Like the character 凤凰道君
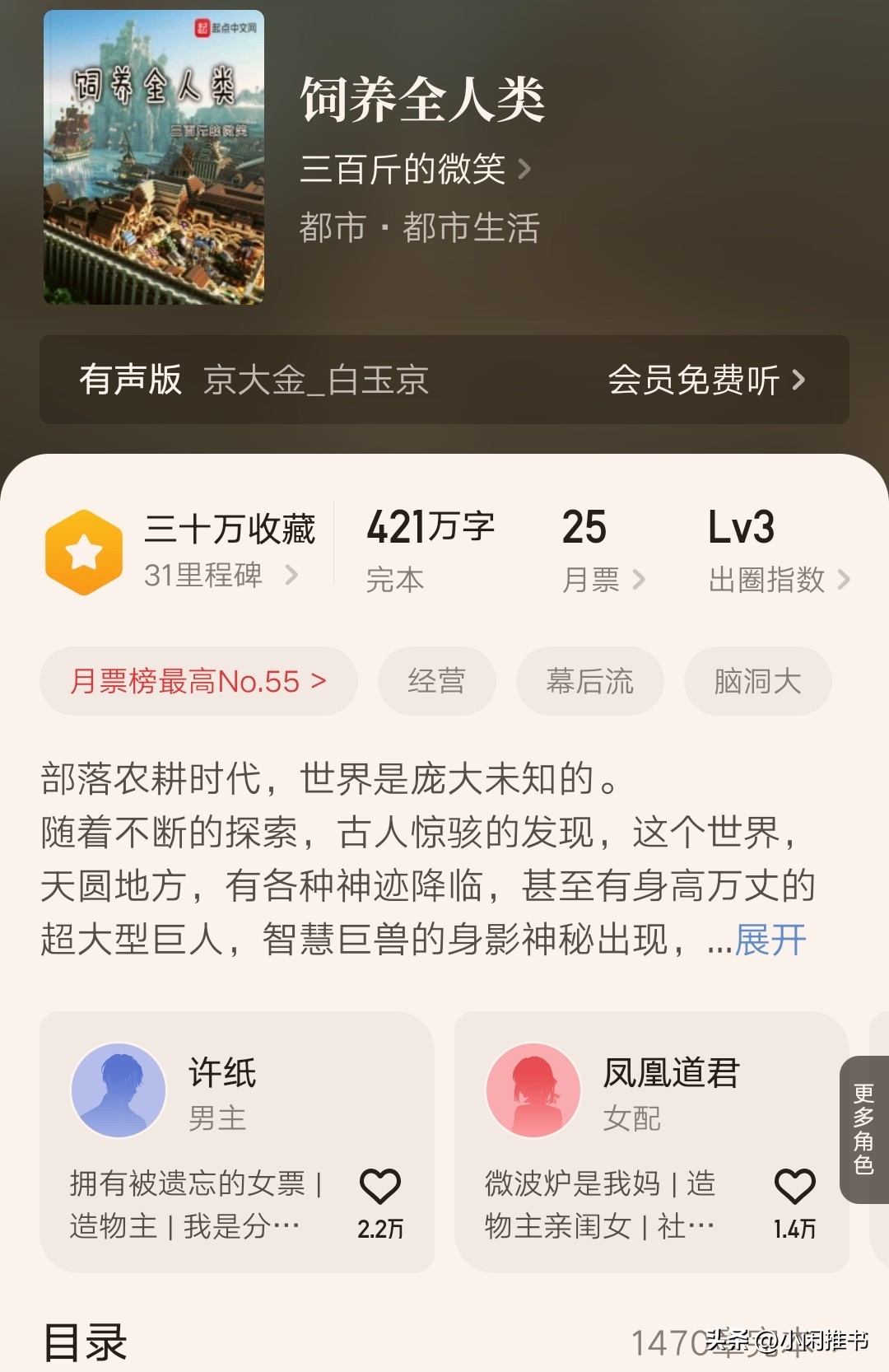Screen dimensions: 889x1372 pos(794,1188)
